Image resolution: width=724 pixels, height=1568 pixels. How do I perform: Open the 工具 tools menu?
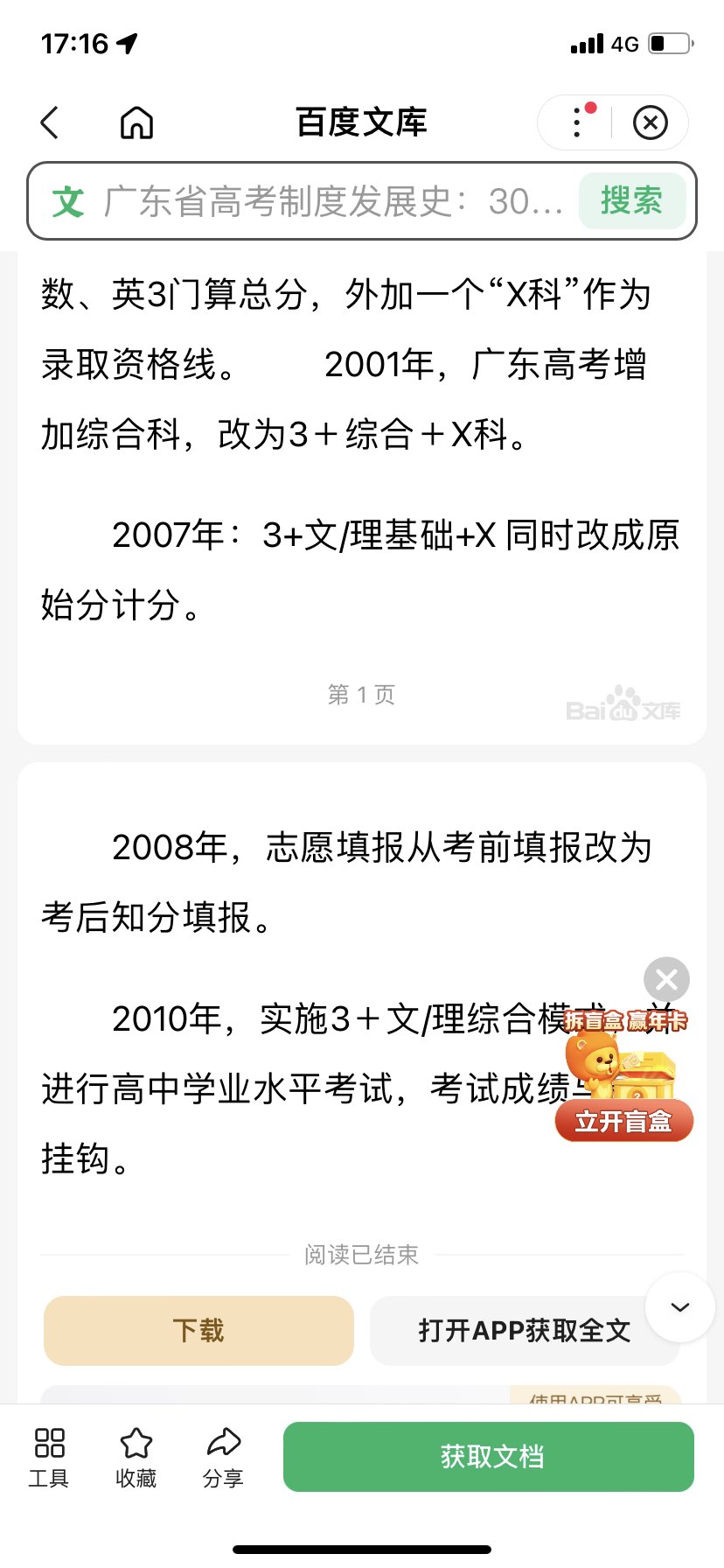point(49,1457)
